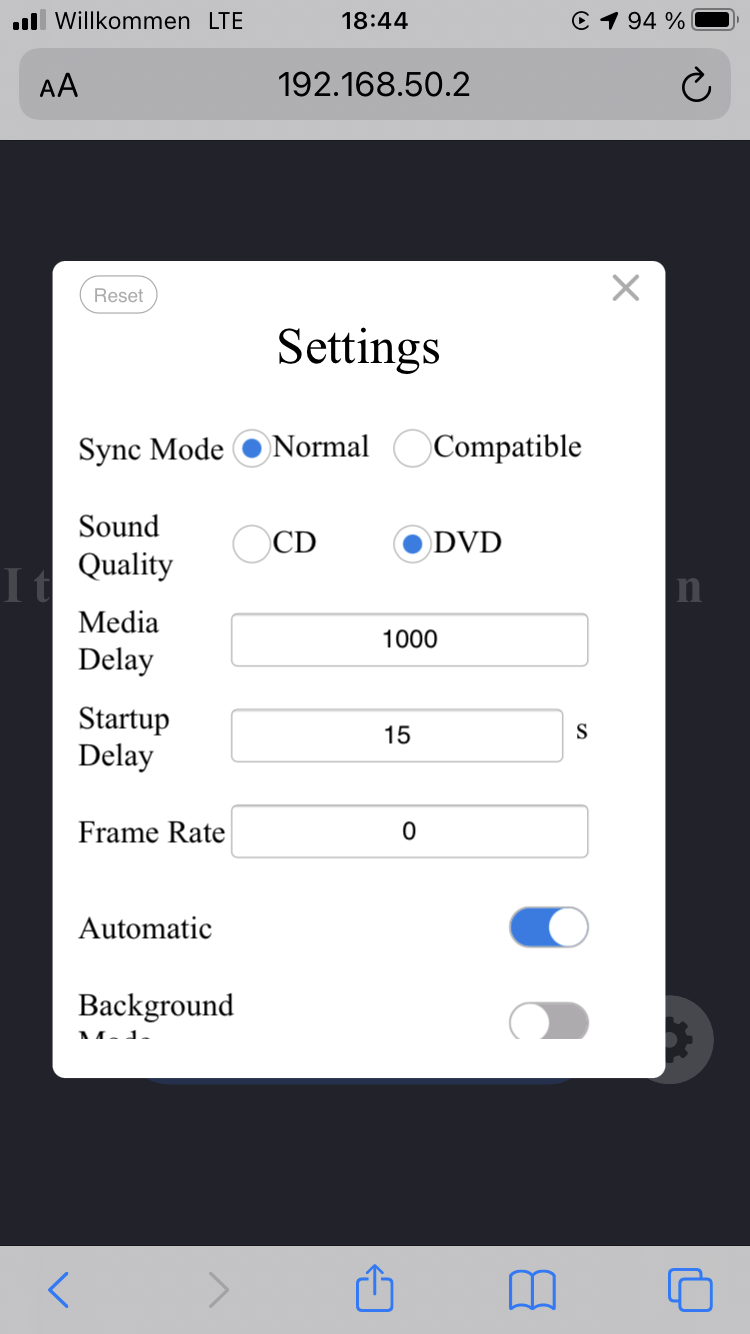This screenshot has width=750, height=1334.
Task: Tap the Reset button
Action: tap(119, 295)
